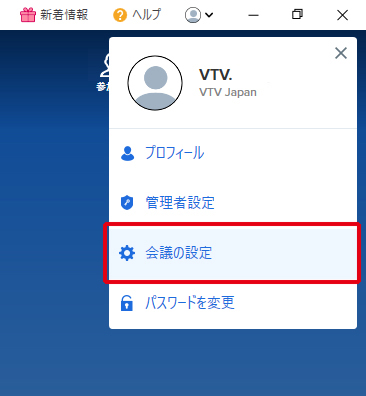Tap the VTV profile avatar picture
This screenshot has height=396, width=366.
click(x=155, y=83)
